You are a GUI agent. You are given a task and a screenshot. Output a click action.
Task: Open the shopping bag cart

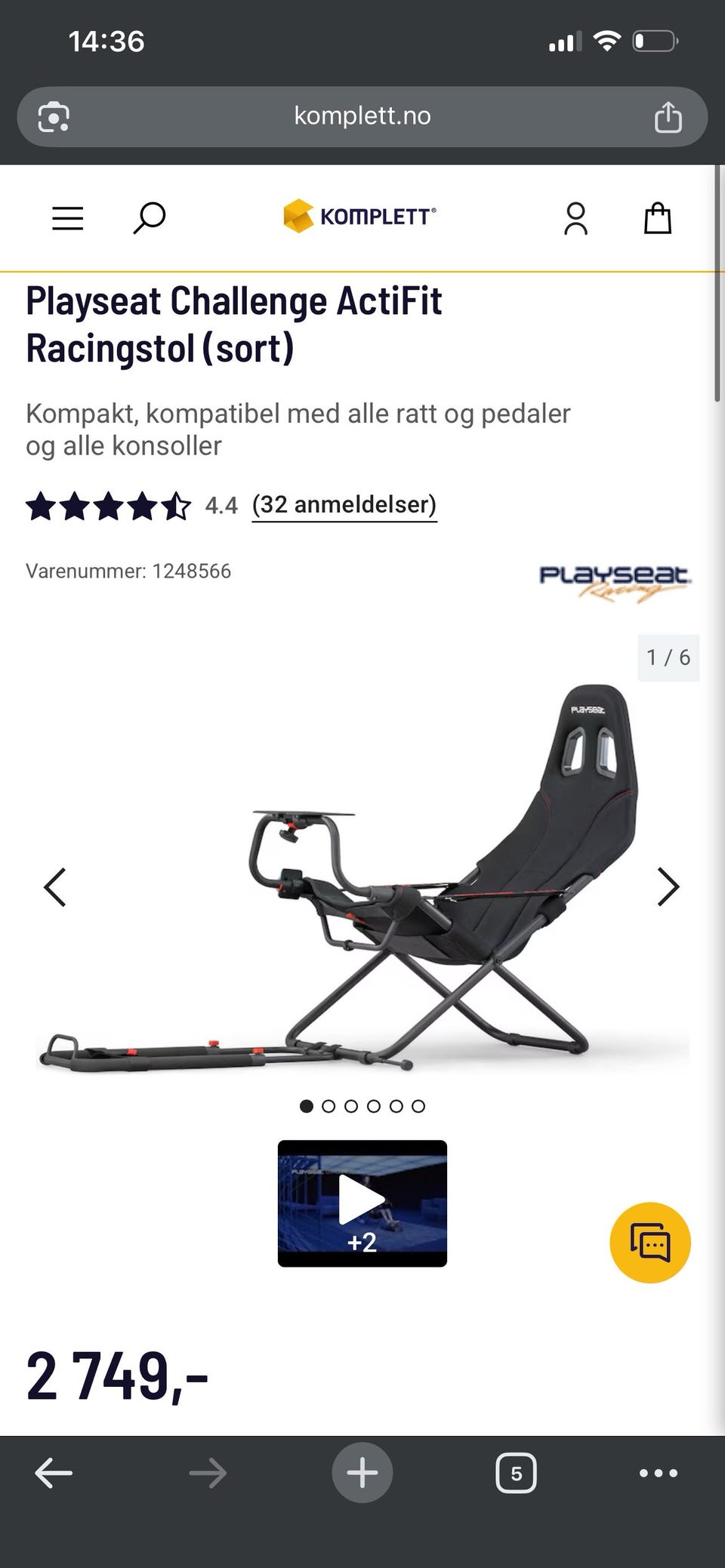tap(657, 218)
